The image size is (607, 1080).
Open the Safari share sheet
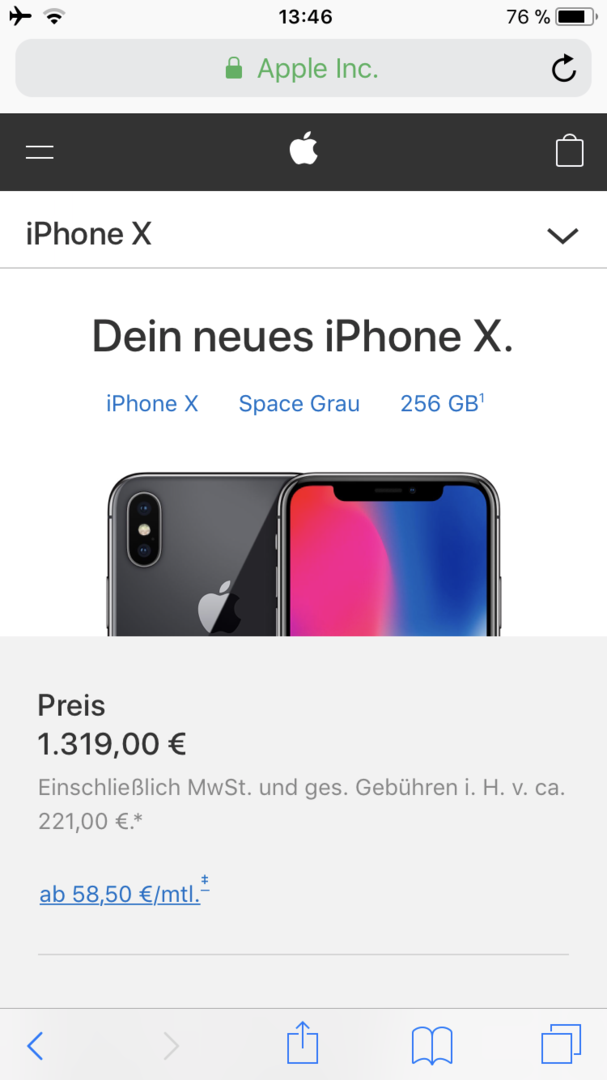pos(302,1045)
